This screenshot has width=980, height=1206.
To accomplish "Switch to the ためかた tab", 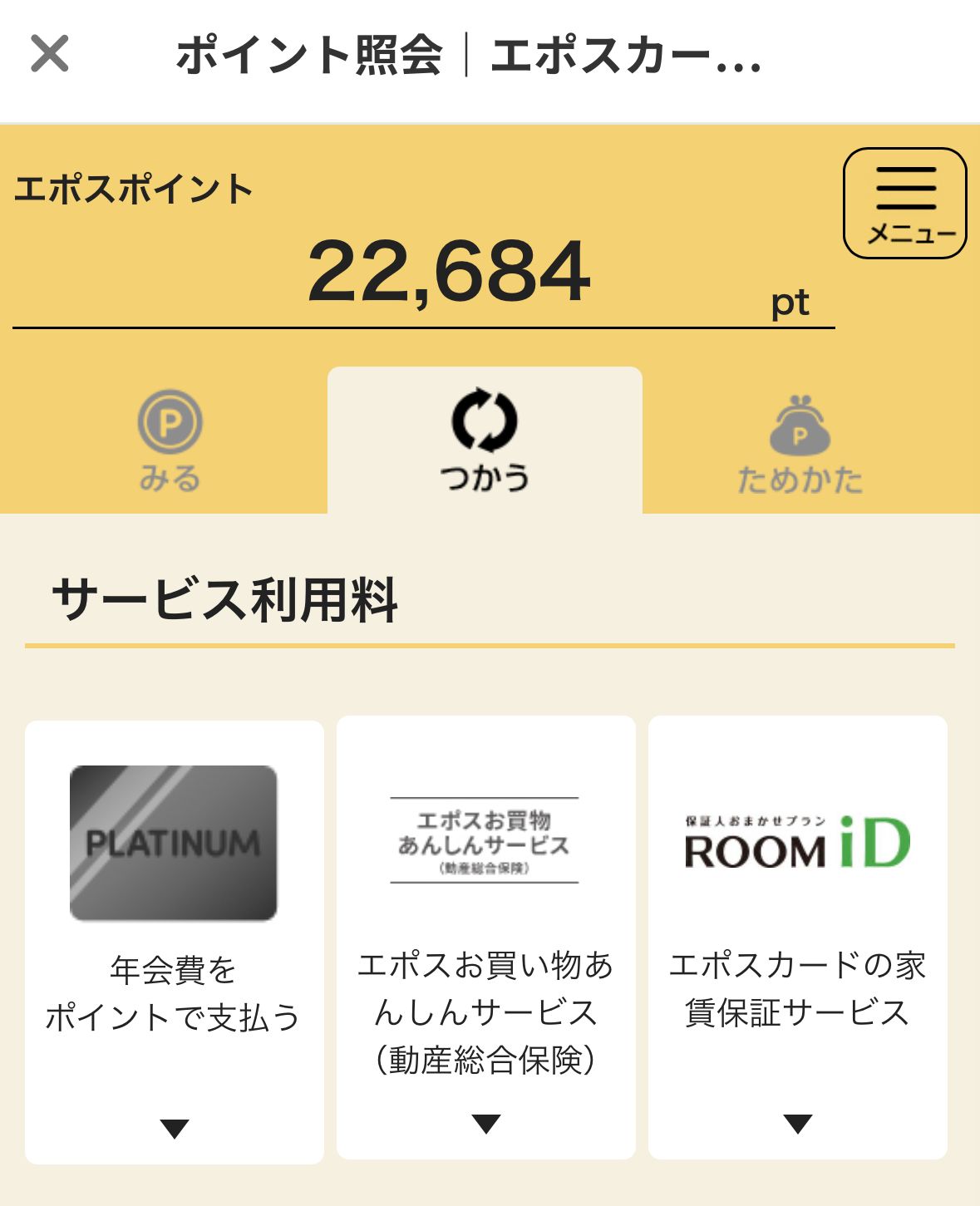I will pos(799,445).
